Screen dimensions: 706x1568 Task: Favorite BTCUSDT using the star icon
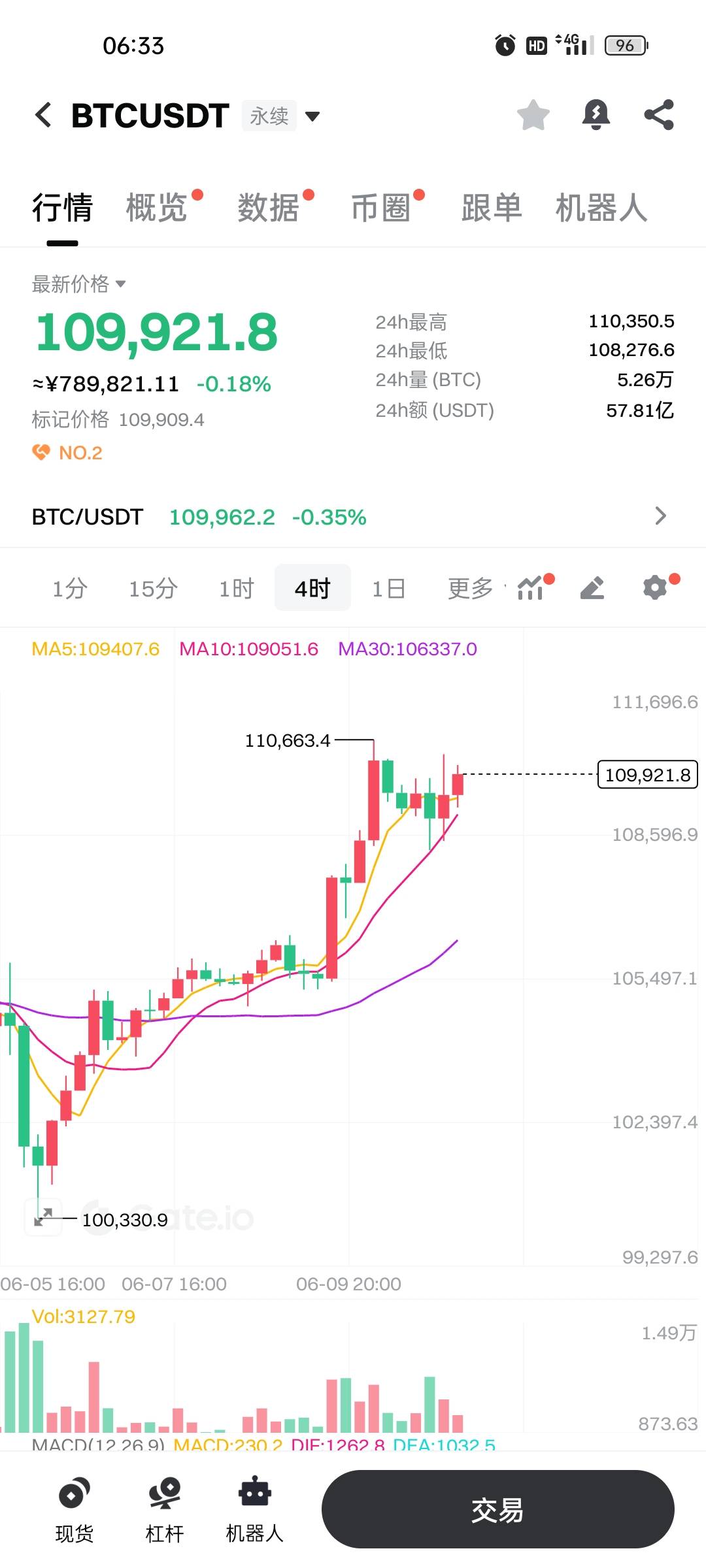pyautogui.click(x=533, y=114)
